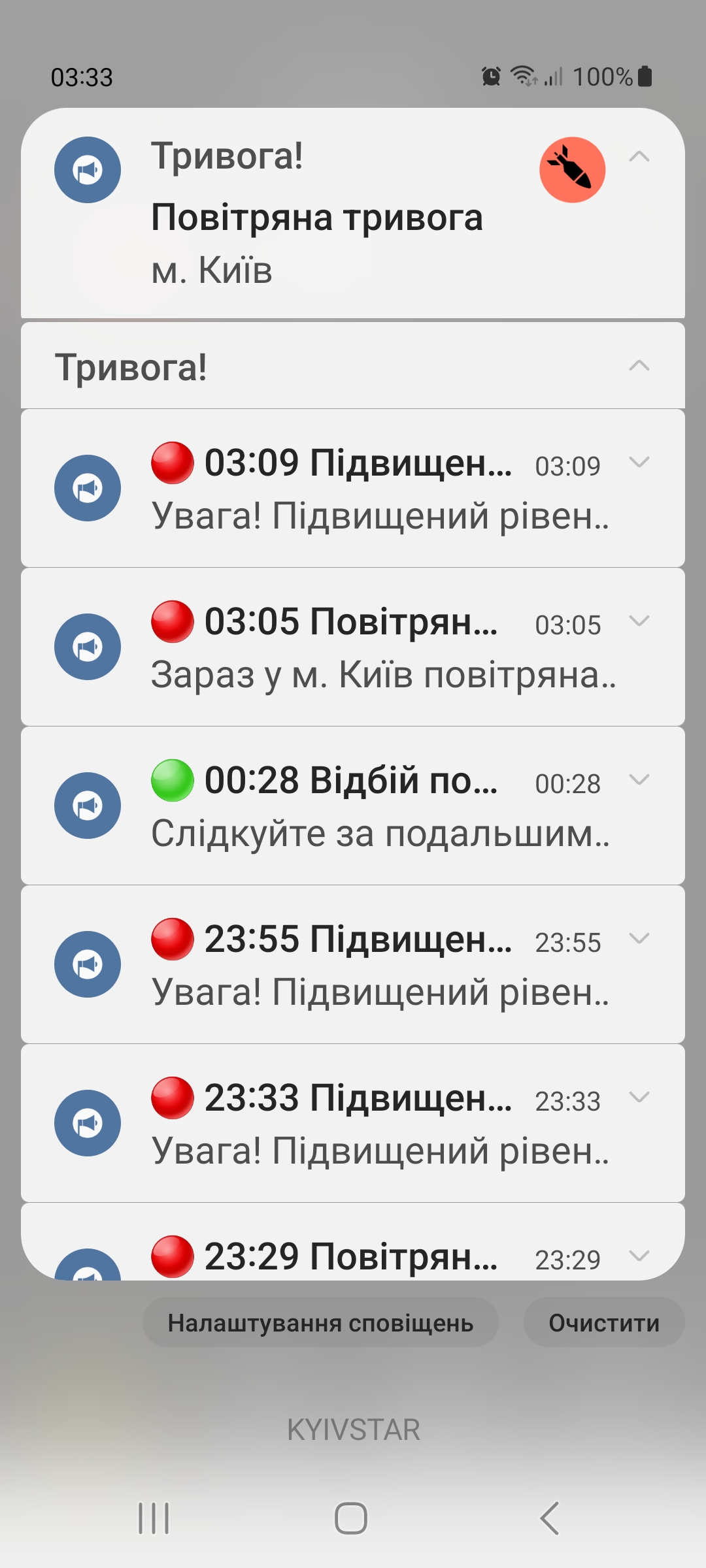
Task: Expand the 00:28 notification chevron
Action: click(639, 779)
